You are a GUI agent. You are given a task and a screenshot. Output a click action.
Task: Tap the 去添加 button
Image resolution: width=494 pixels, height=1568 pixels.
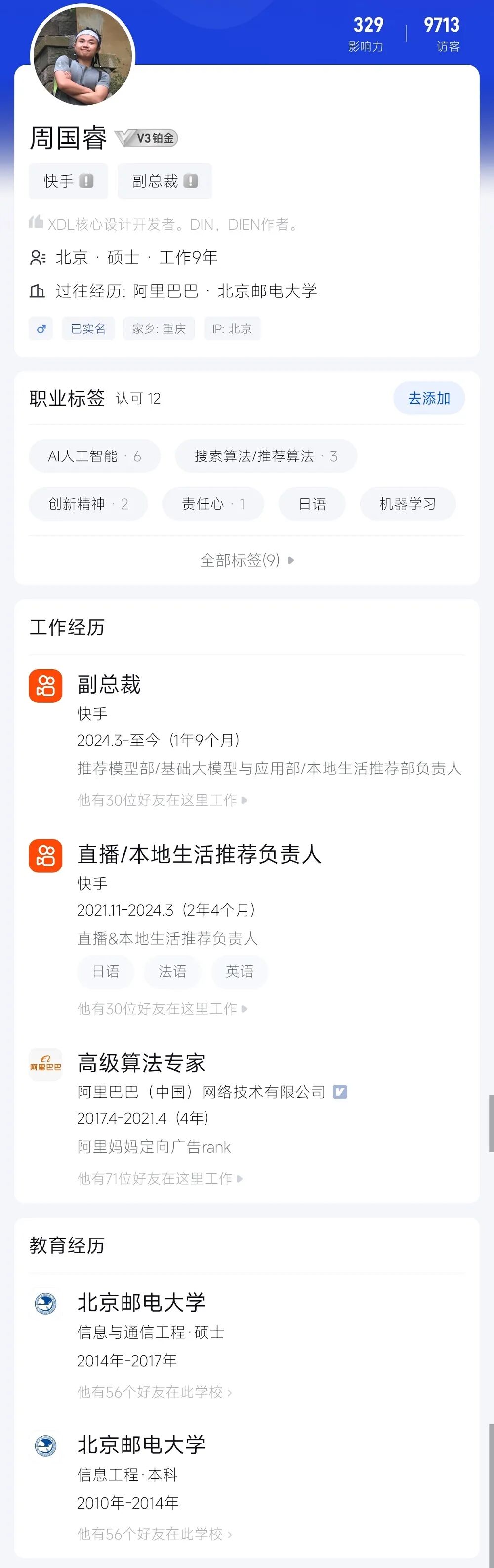tap(429, 399)
